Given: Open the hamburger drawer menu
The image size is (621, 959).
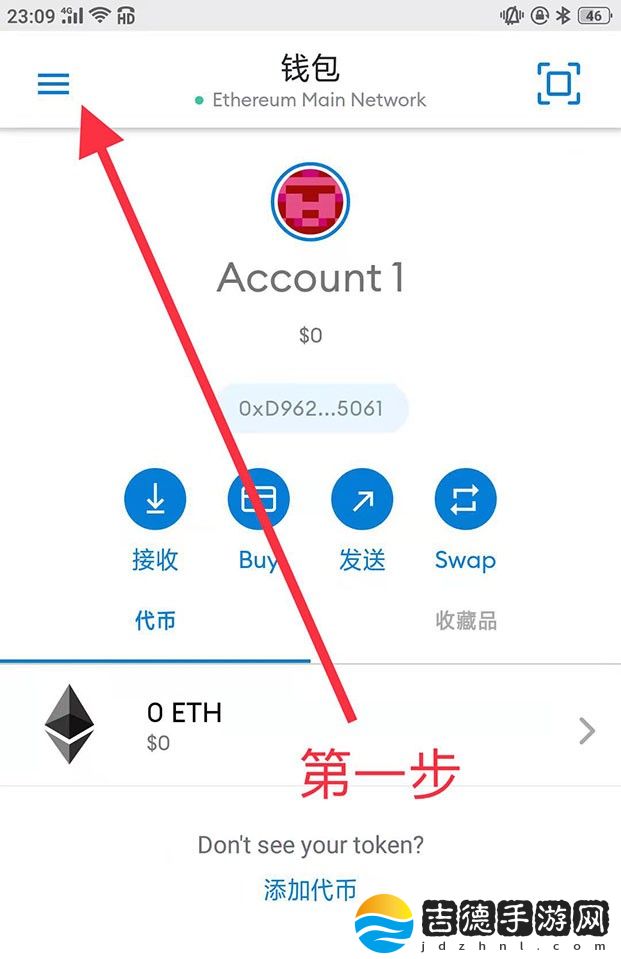Looking at the screenshot, I should [x=53, y=84].
